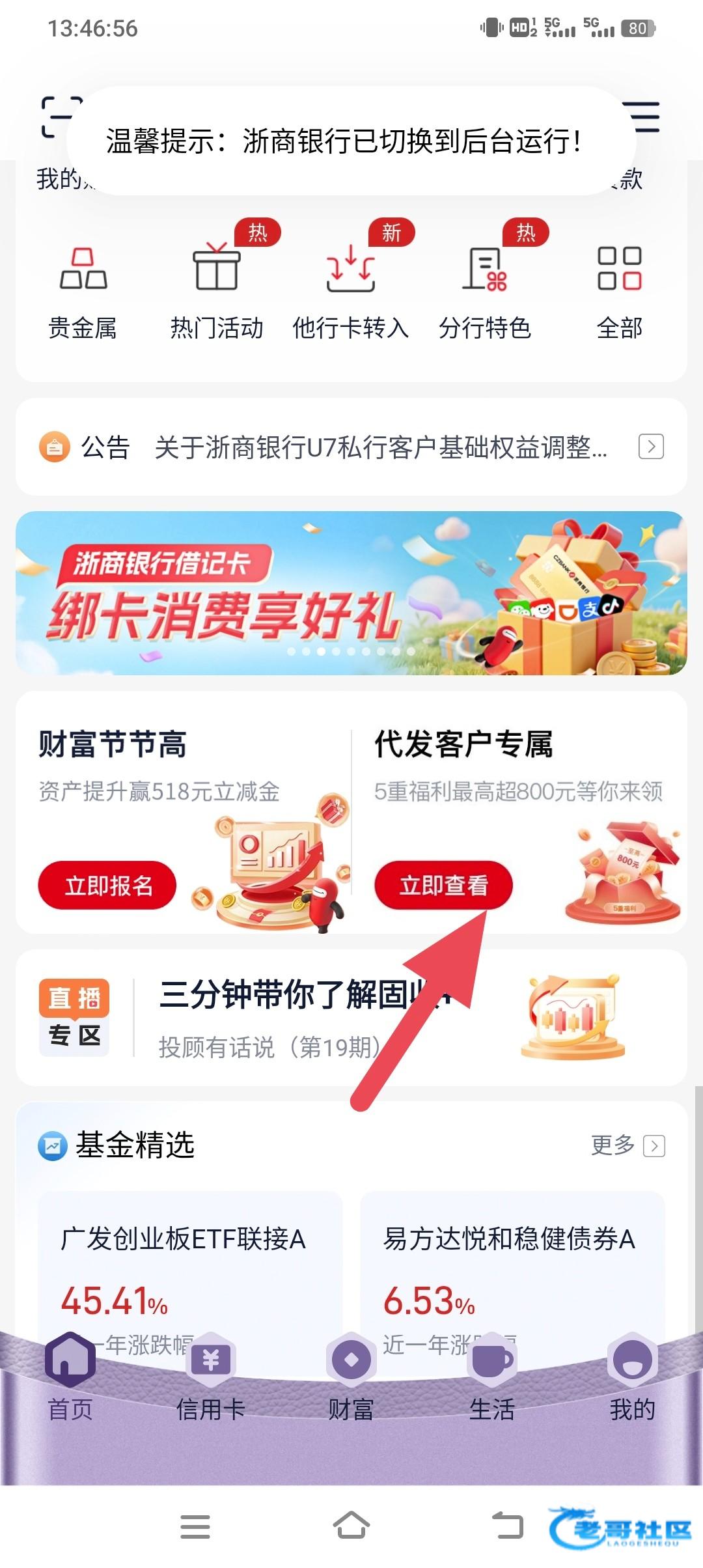
Task: Select 他行卡转入 transfer in
Action: (x=351, y=294)
